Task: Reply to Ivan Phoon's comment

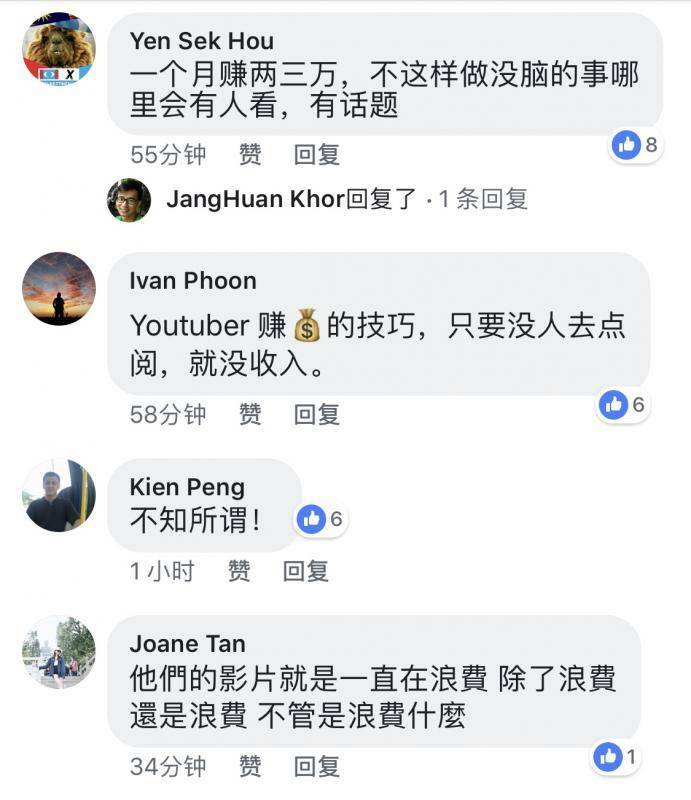Action: pyautogui.click(x=317, y=414)
